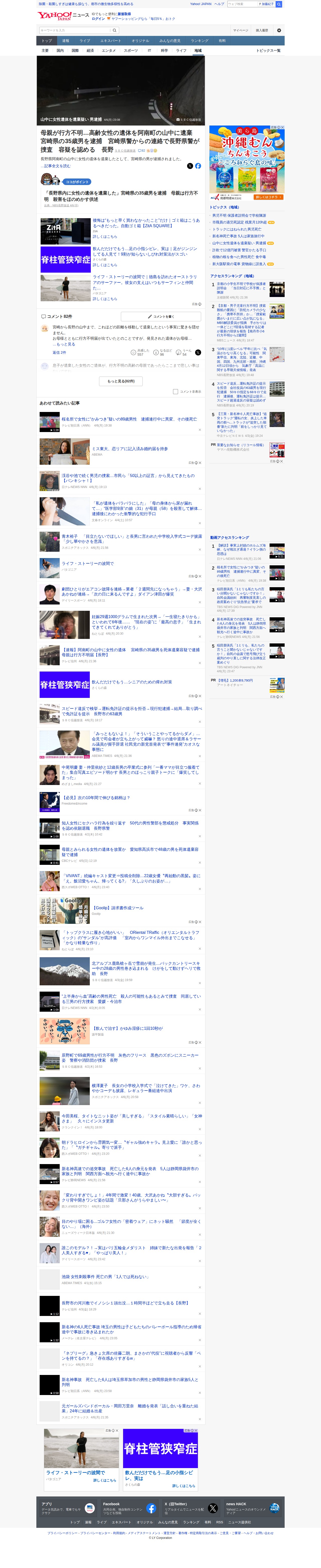321x1568 pixels.
Task: Open the settings gear icon
Action: click(279, 30)
